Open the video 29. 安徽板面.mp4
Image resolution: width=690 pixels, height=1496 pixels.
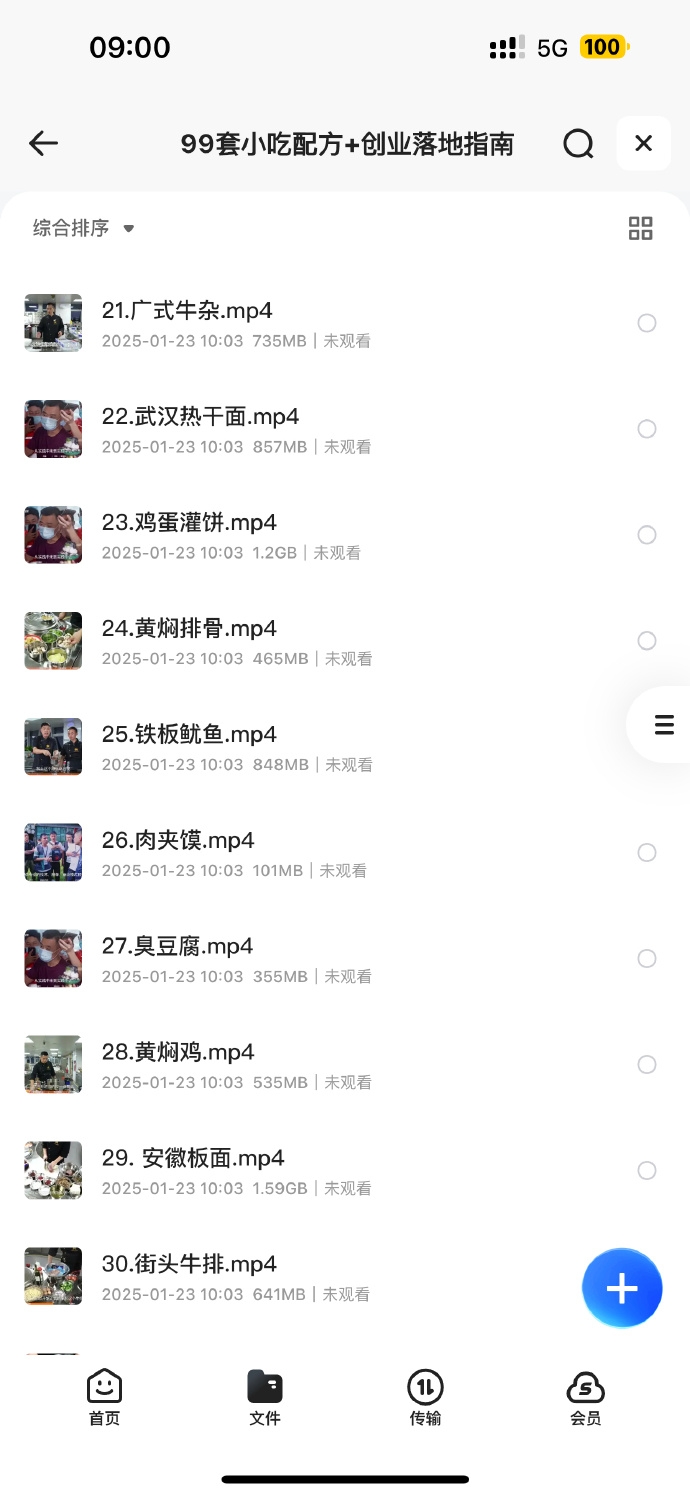[193, 1159]
